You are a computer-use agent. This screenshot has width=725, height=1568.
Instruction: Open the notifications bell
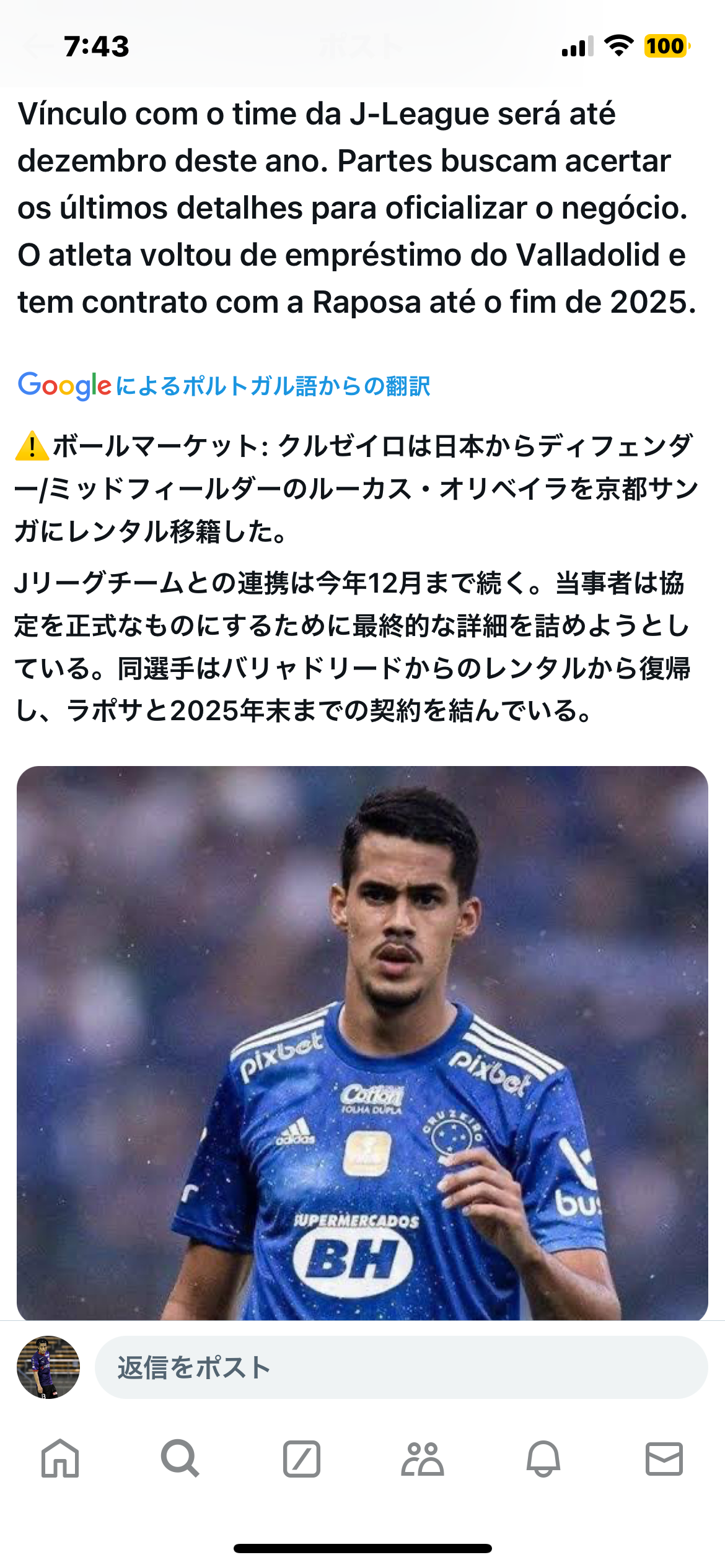tap(543, 1459)
